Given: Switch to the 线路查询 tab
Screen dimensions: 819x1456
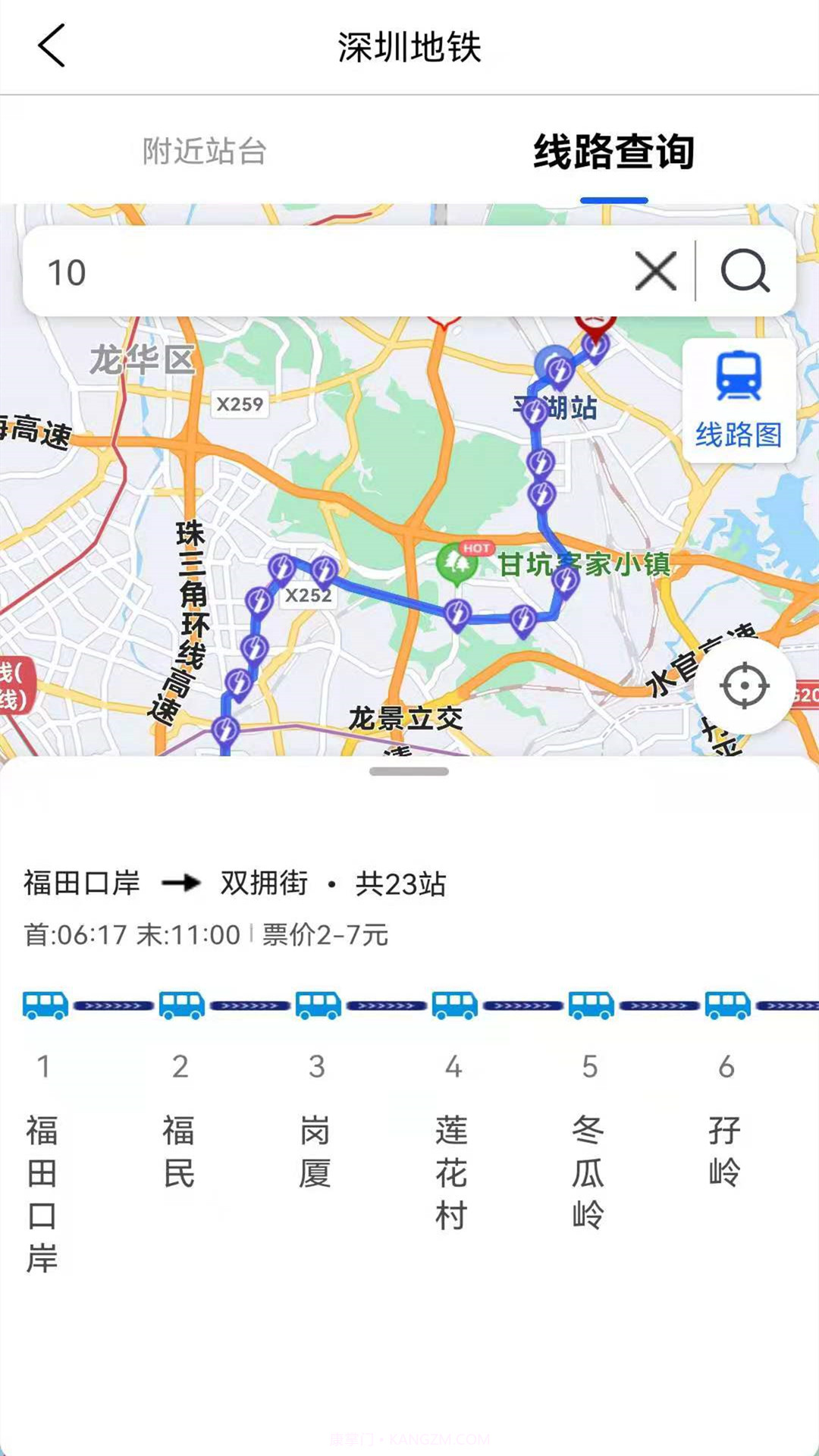Looking at the screenshot, I should (x=616, y=152).
